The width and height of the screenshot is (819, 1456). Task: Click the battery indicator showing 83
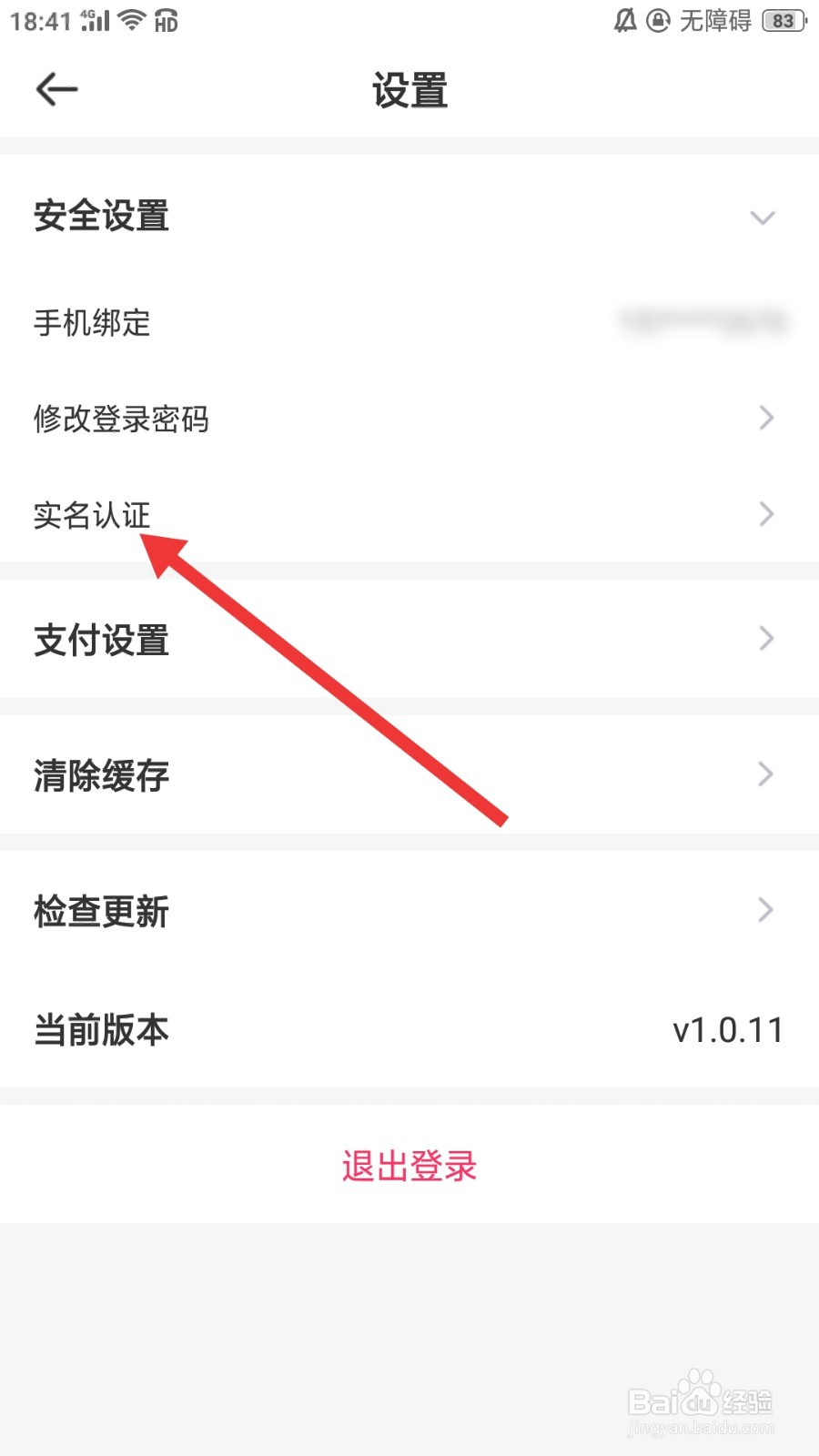point(779,20)
